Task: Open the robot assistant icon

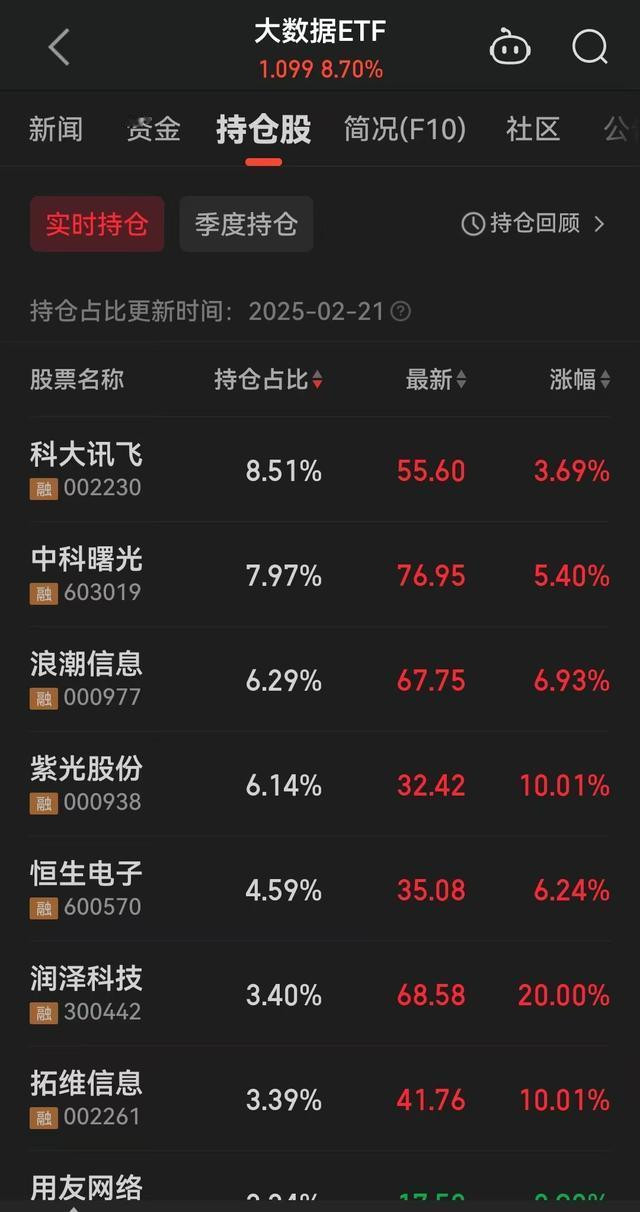Action: (x=510, y=47)
